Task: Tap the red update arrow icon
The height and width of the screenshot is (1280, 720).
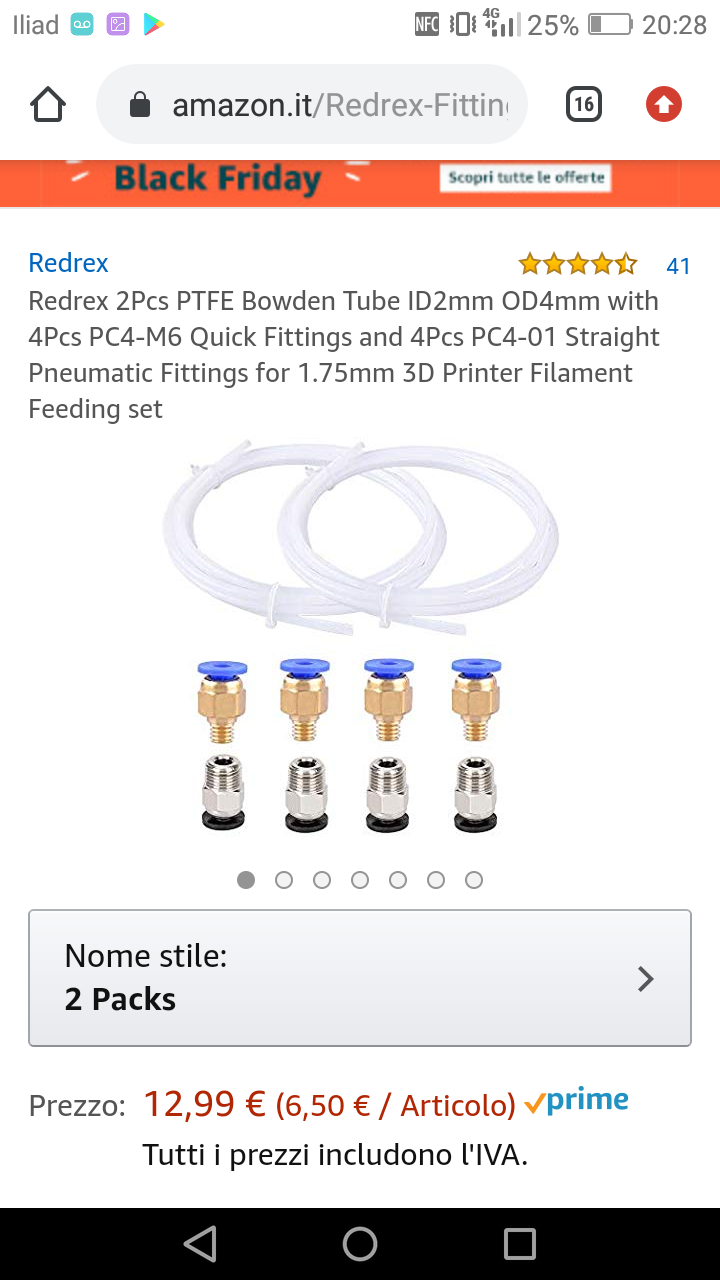Action: point(663,104)
